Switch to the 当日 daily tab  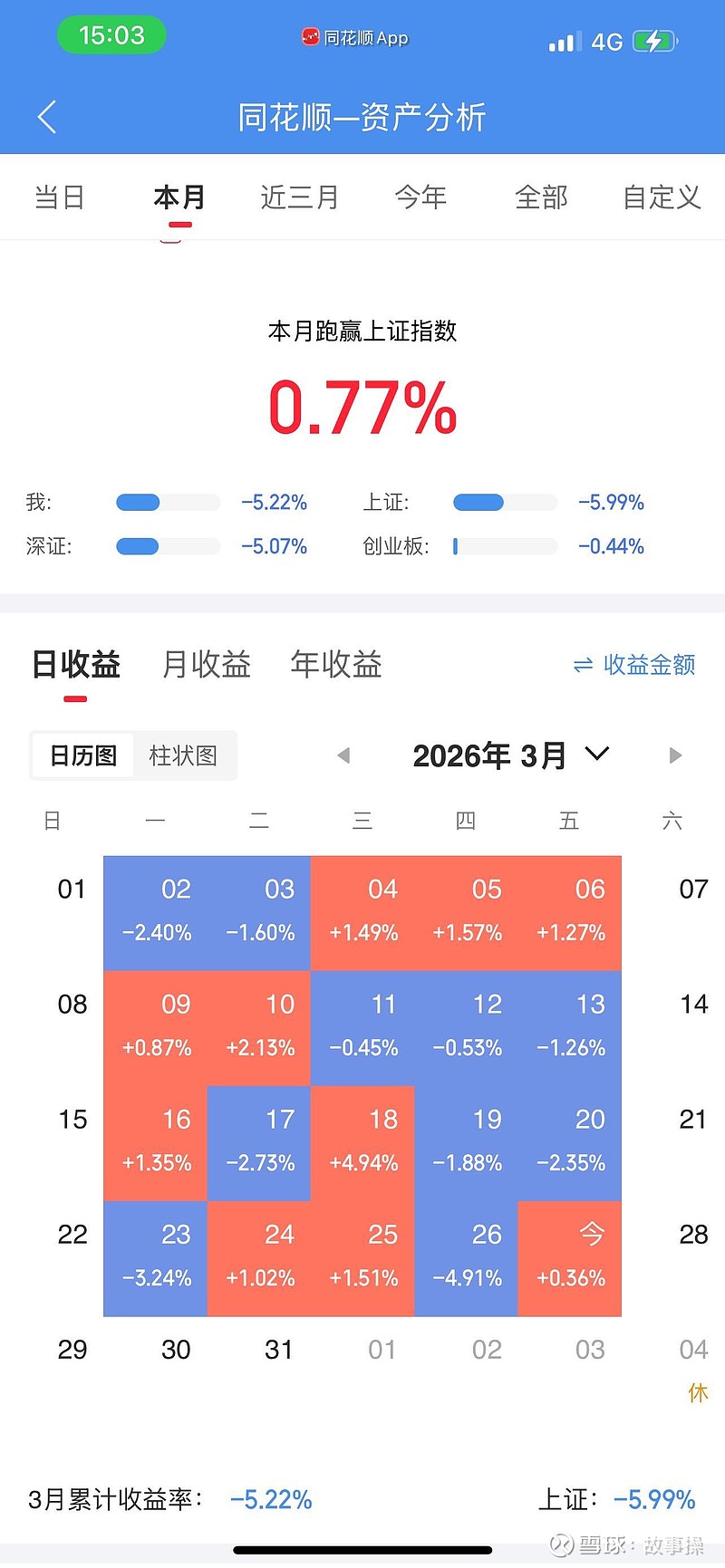click(60, 197)
